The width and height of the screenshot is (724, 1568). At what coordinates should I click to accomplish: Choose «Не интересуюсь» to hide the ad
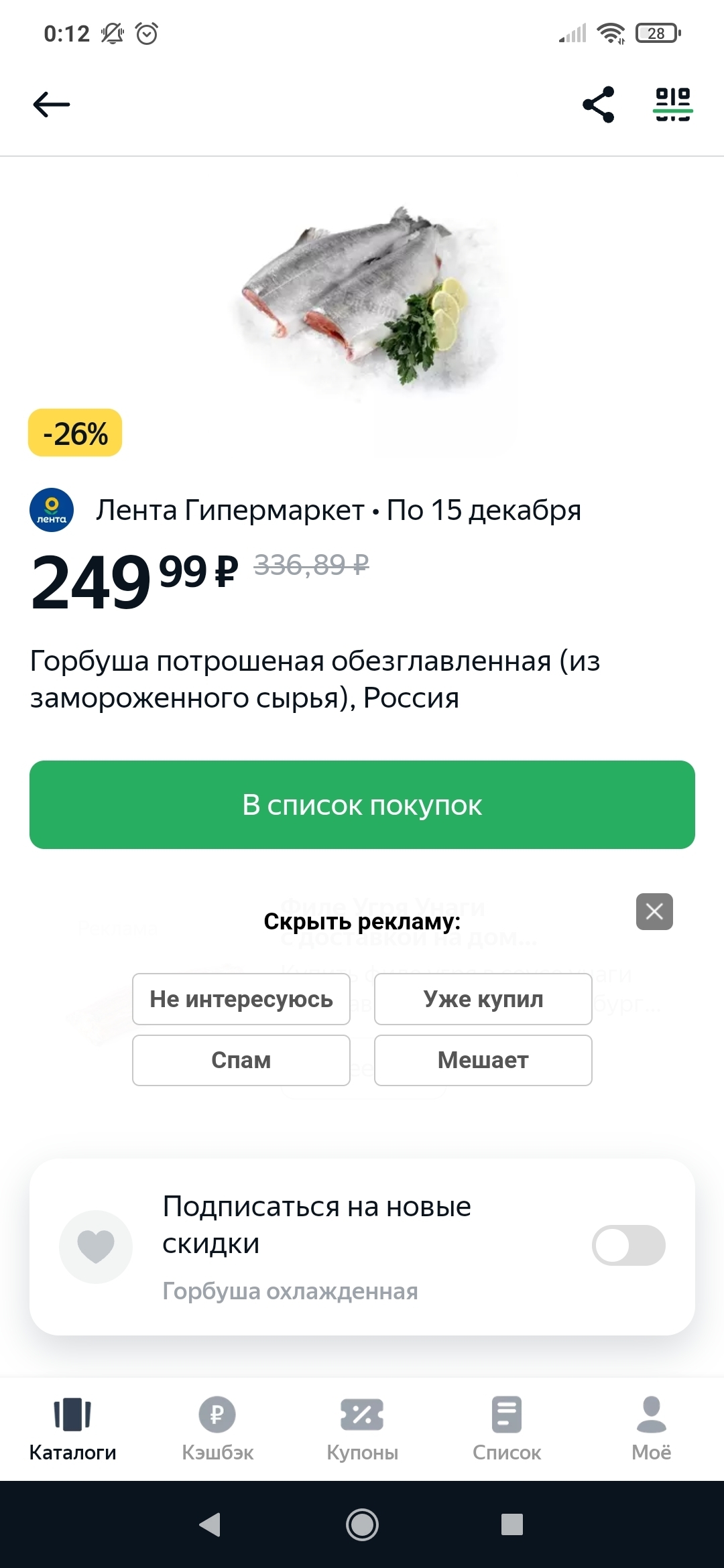click(x=241, y=999)
